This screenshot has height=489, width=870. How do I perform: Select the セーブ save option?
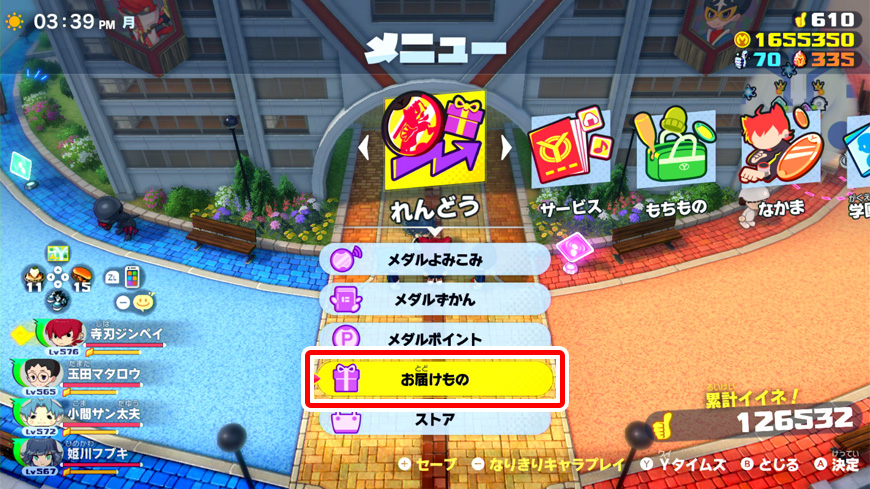coord(430,465)
